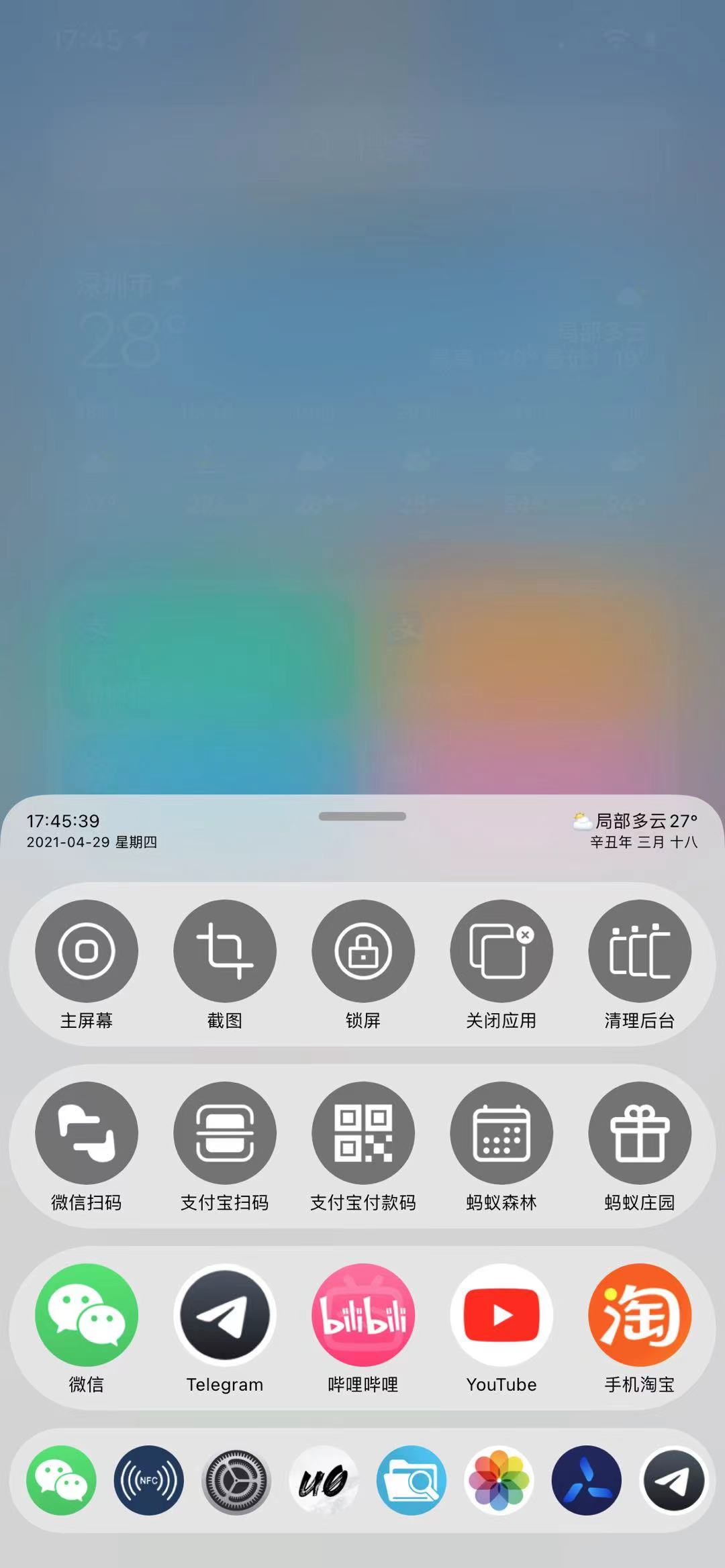725x1568 pixels.
Task: Open 蚂蚁森林 shortcut
Action: (501, 1133)
